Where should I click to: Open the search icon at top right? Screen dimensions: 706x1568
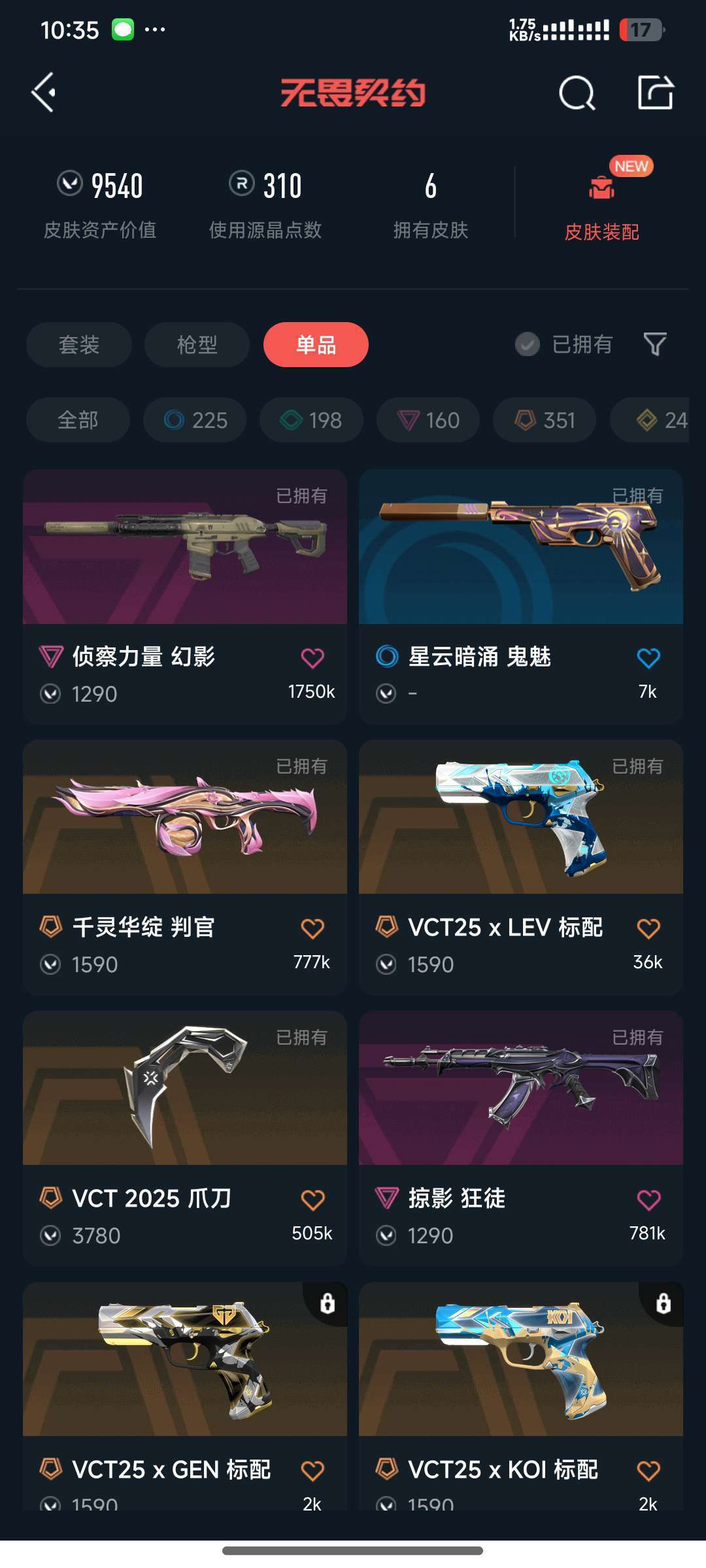578,91
